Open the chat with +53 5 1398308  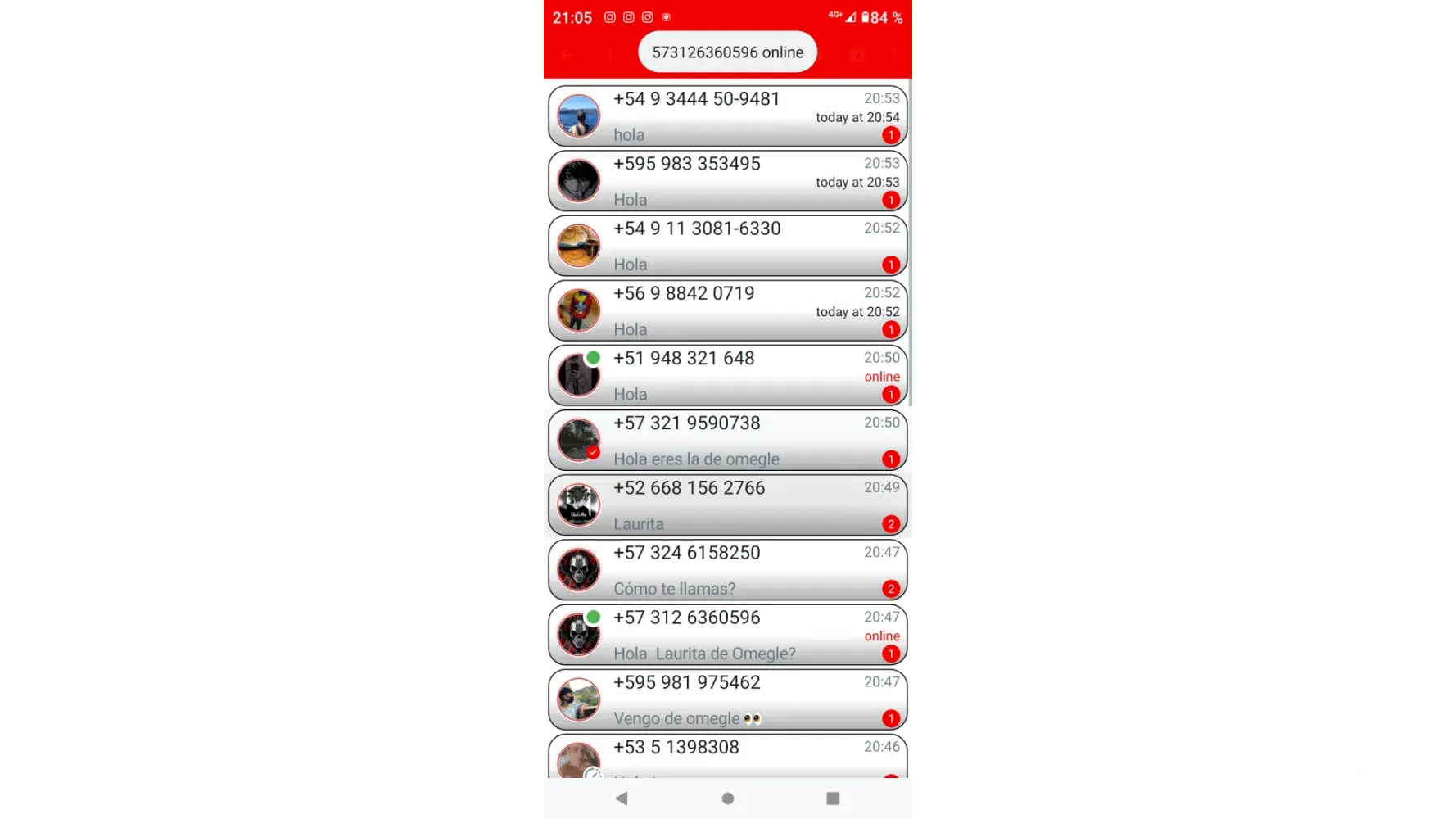coord(726,755)
